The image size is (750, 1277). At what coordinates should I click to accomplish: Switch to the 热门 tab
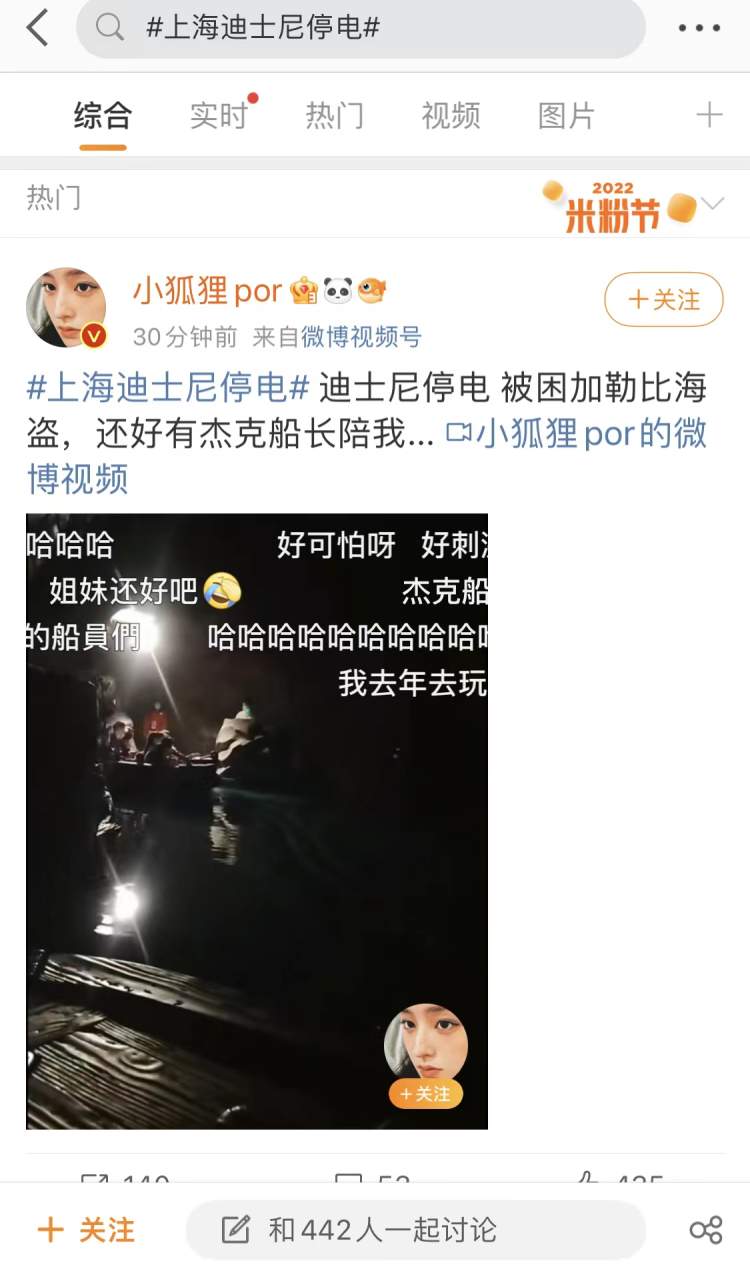pyautogui.click(x=334, y=116)
